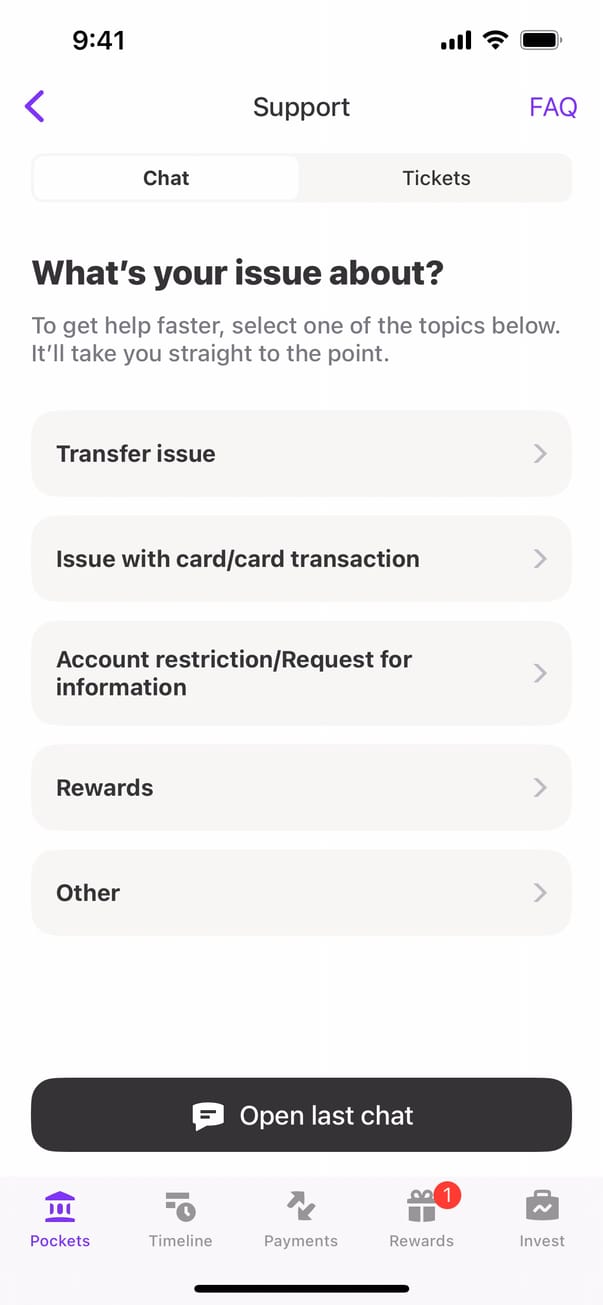Go to the Pockets tab
This screenshot has height=1305, width=603.
pos(60,1220)
